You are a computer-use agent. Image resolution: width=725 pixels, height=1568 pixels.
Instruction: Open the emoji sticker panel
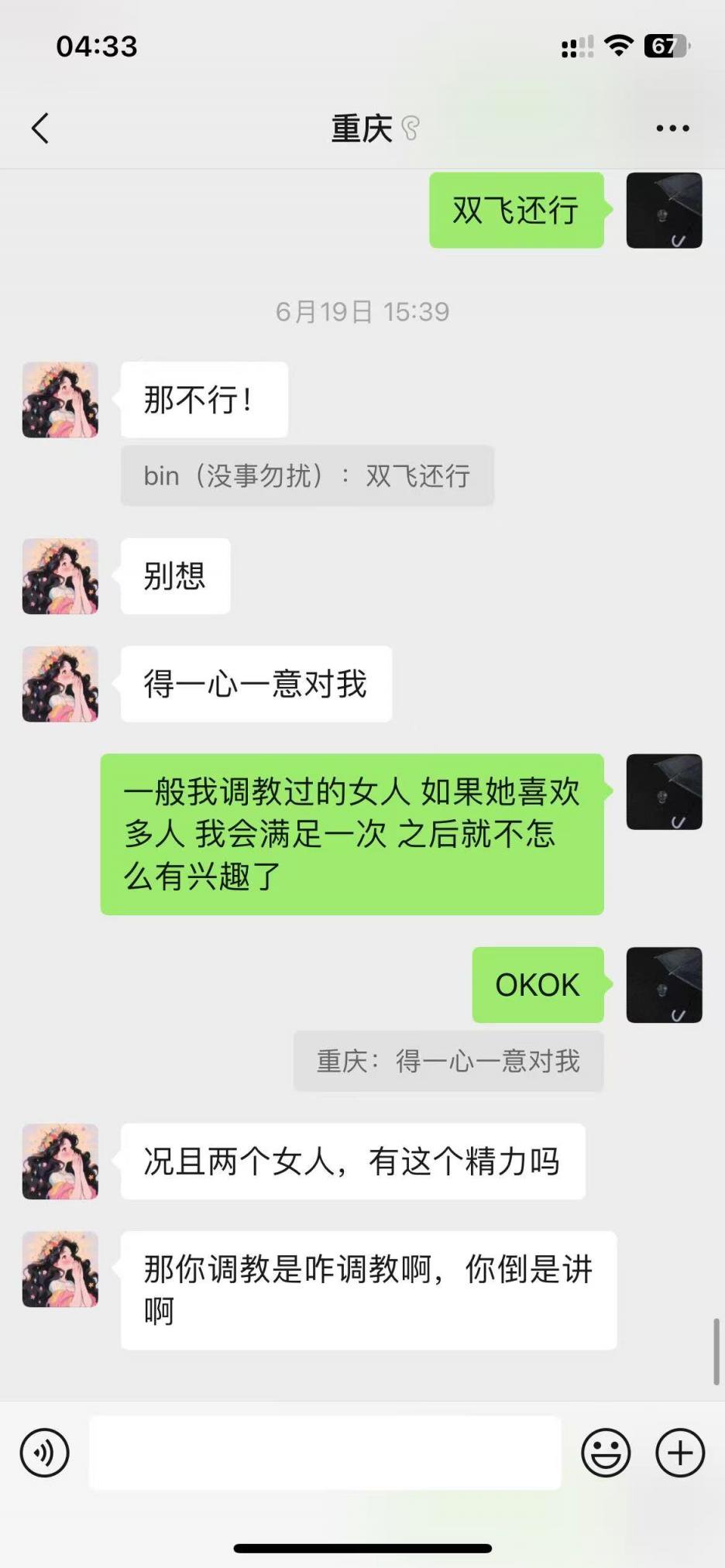606,1453
